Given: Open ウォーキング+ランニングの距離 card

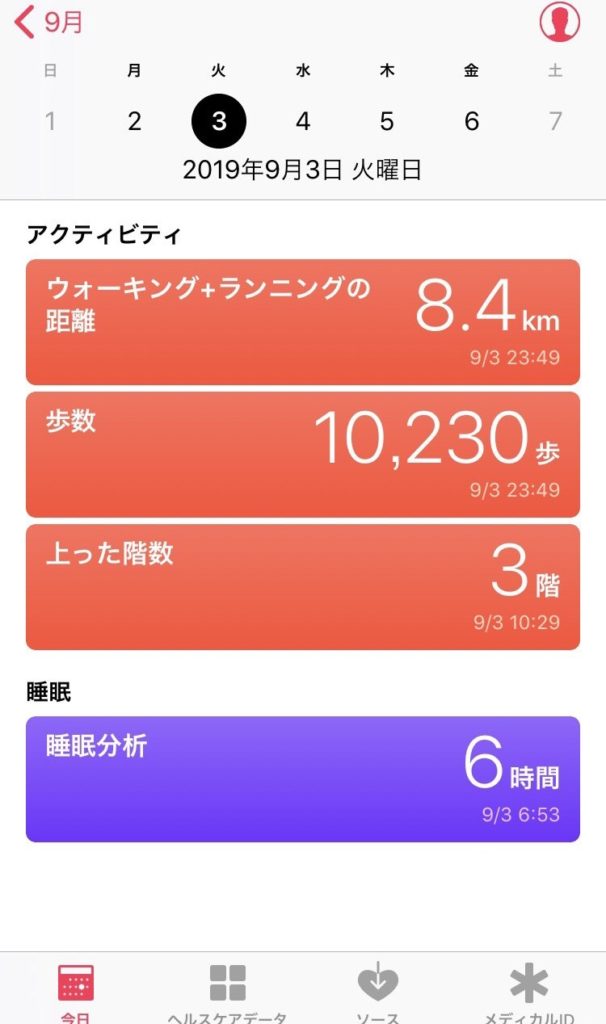Looking at the screenshot, I should click(x=303, y=322).
